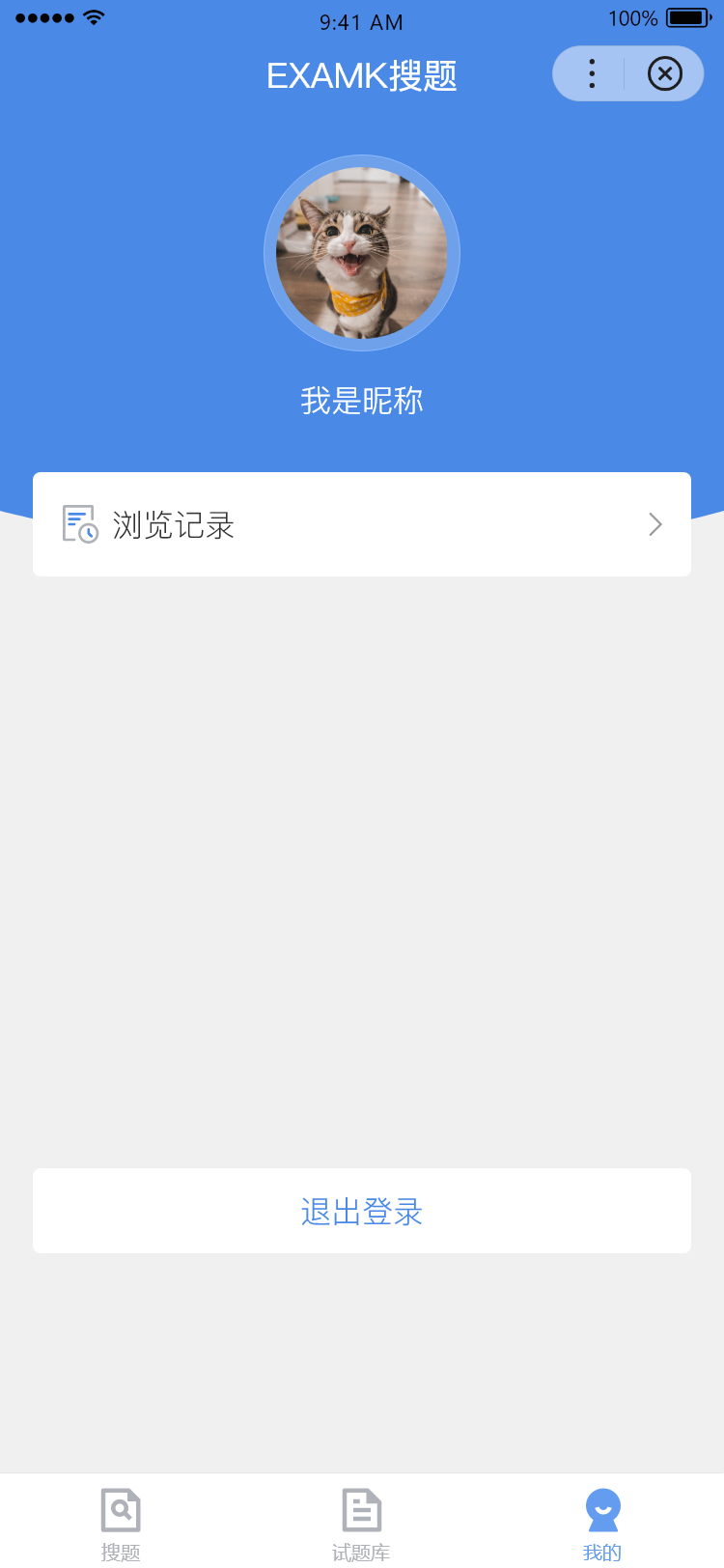Tap the cat profile avatar

pyautogui.click(x=362, y=253)
